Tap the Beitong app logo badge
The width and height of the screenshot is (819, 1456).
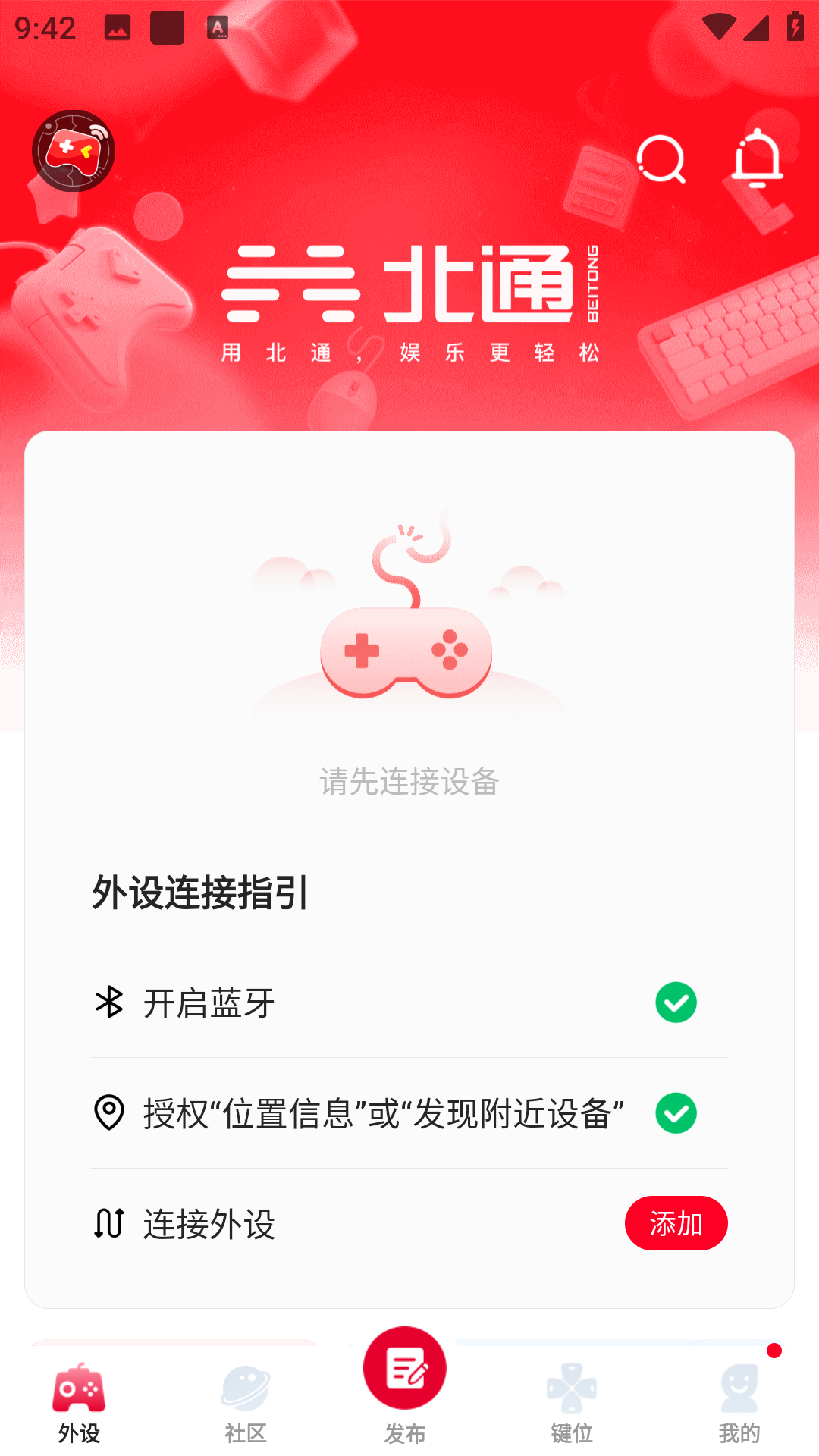[x=74, y=152]
